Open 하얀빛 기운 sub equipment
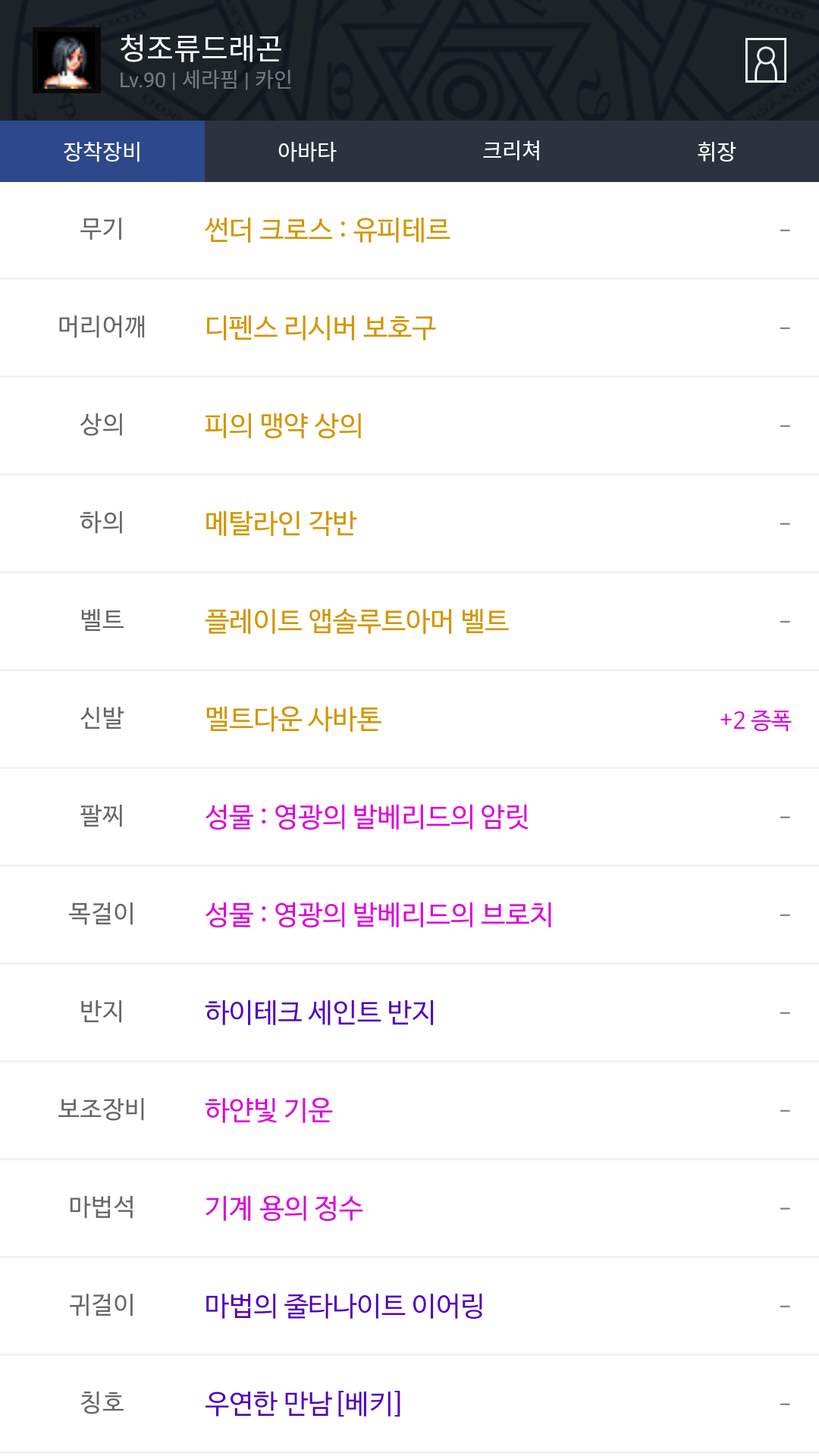 pyautogui.click(x=269, y=1110)
